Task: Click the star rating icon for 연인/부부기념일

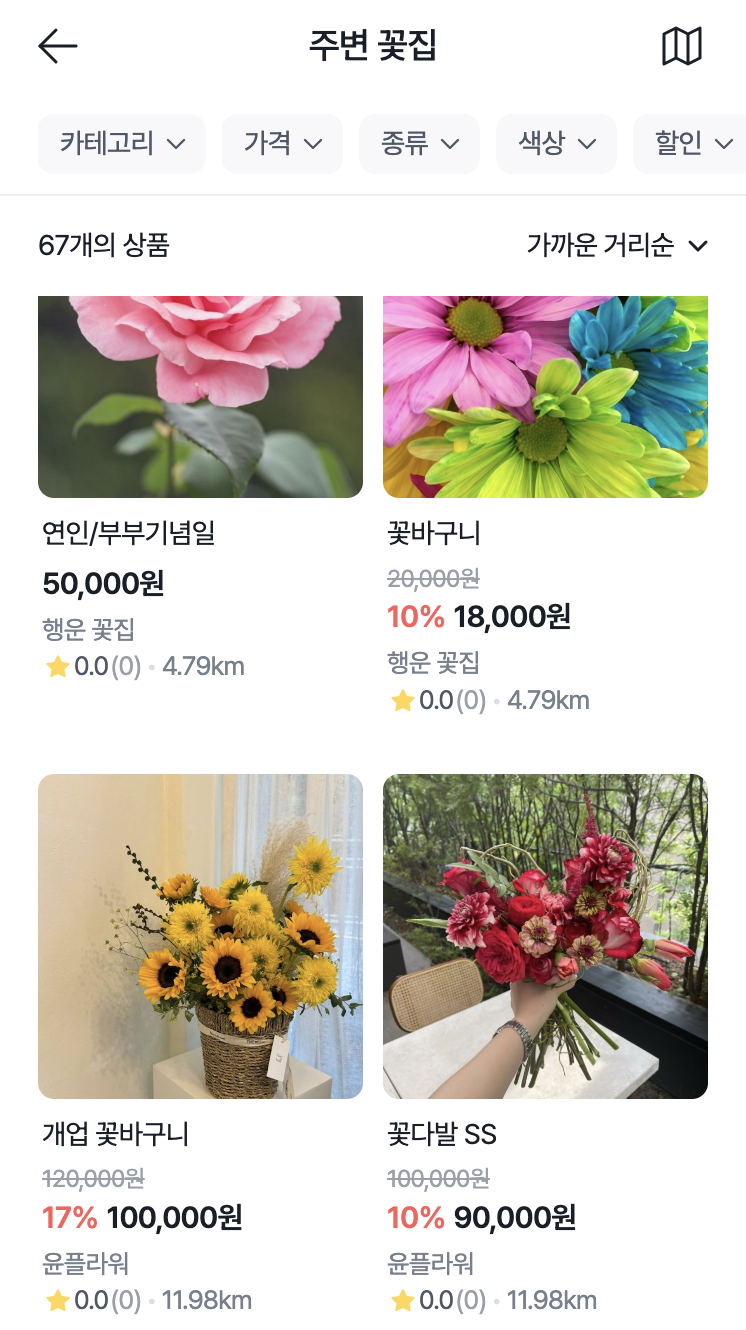Action: 56,665
